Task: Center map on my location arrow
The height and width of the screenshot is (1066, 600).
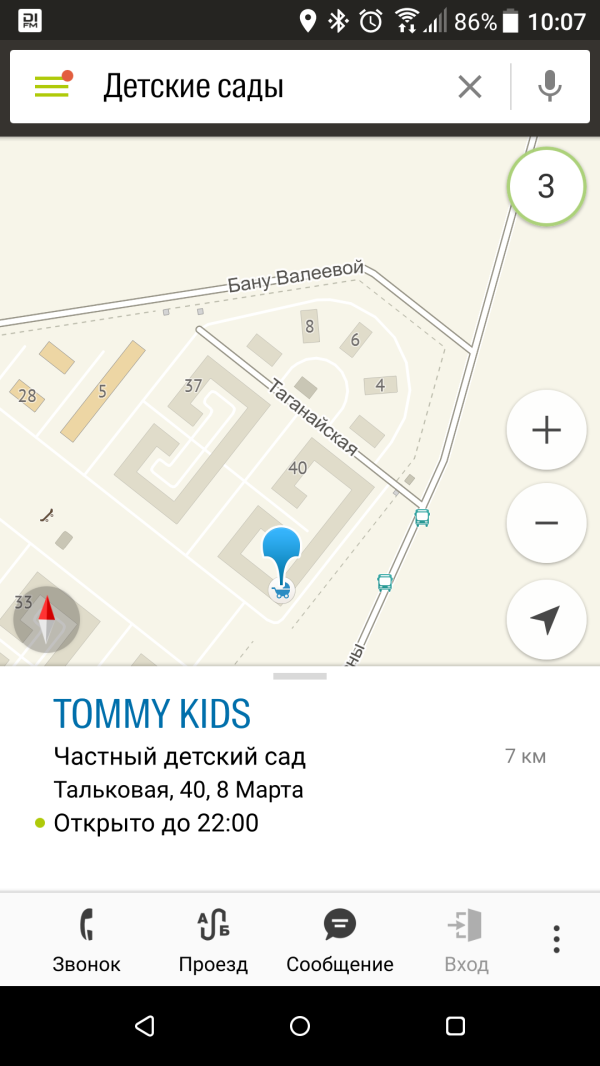Action: 546,619
